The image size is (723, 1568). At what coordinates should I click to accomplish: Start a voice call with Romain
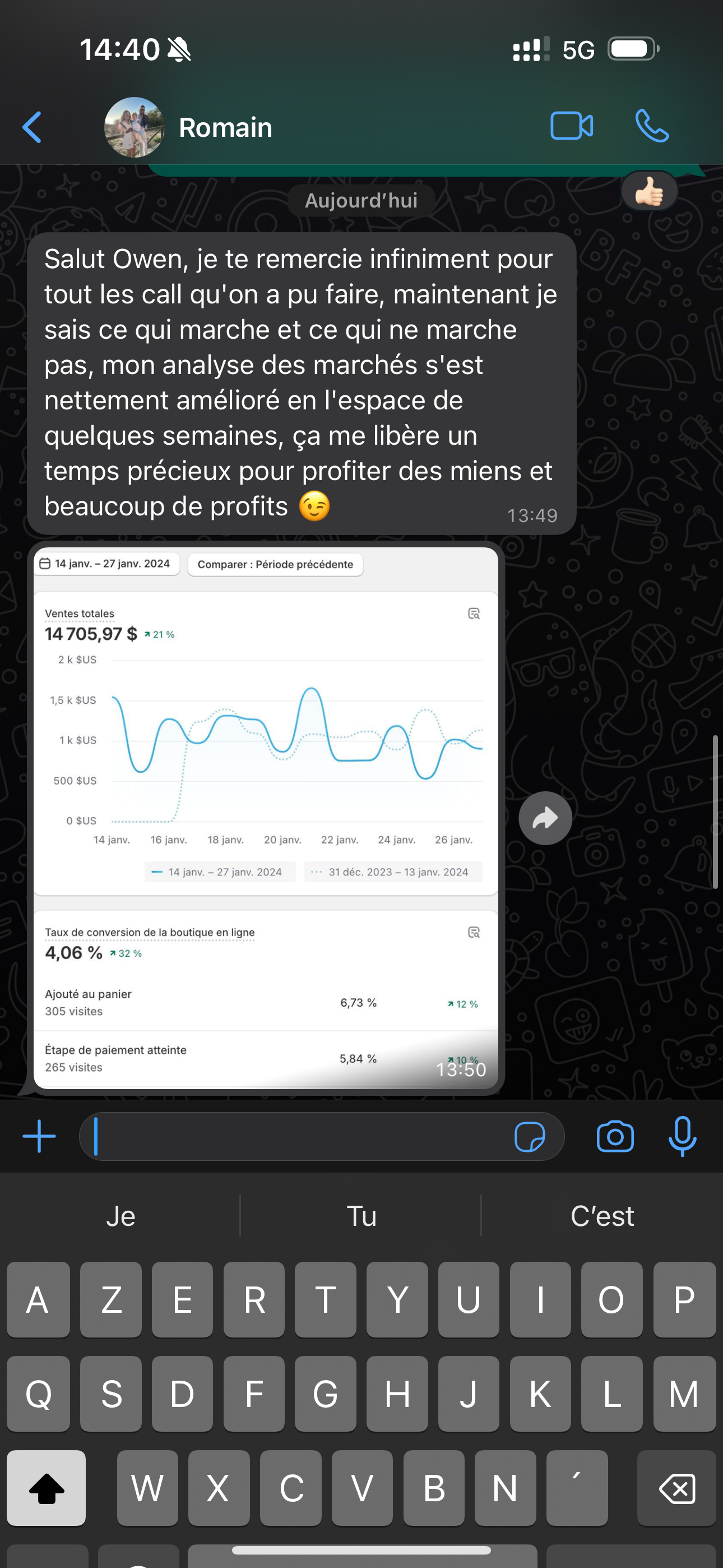[x=652, y=126]
